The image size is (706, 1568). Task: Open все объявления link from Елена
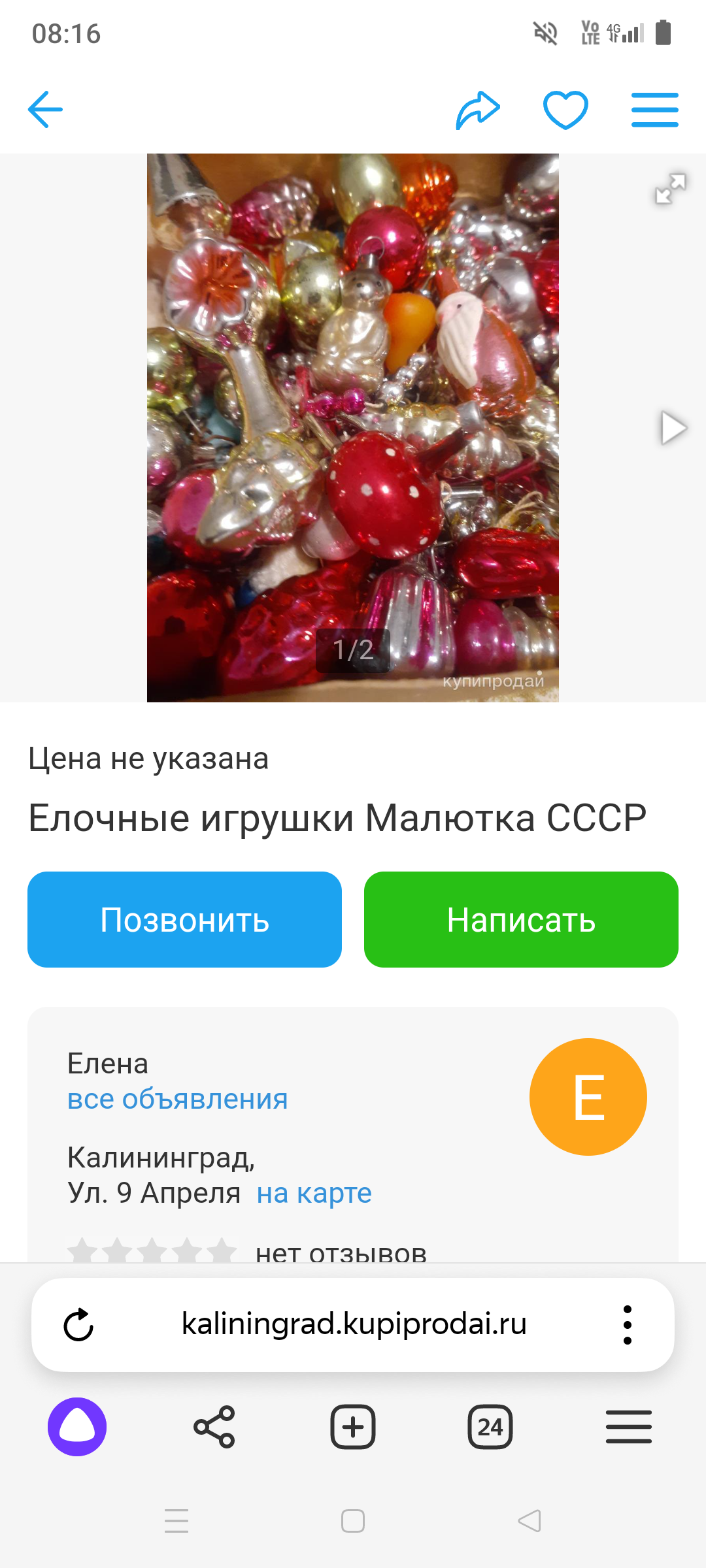(x=177, y=1099)
